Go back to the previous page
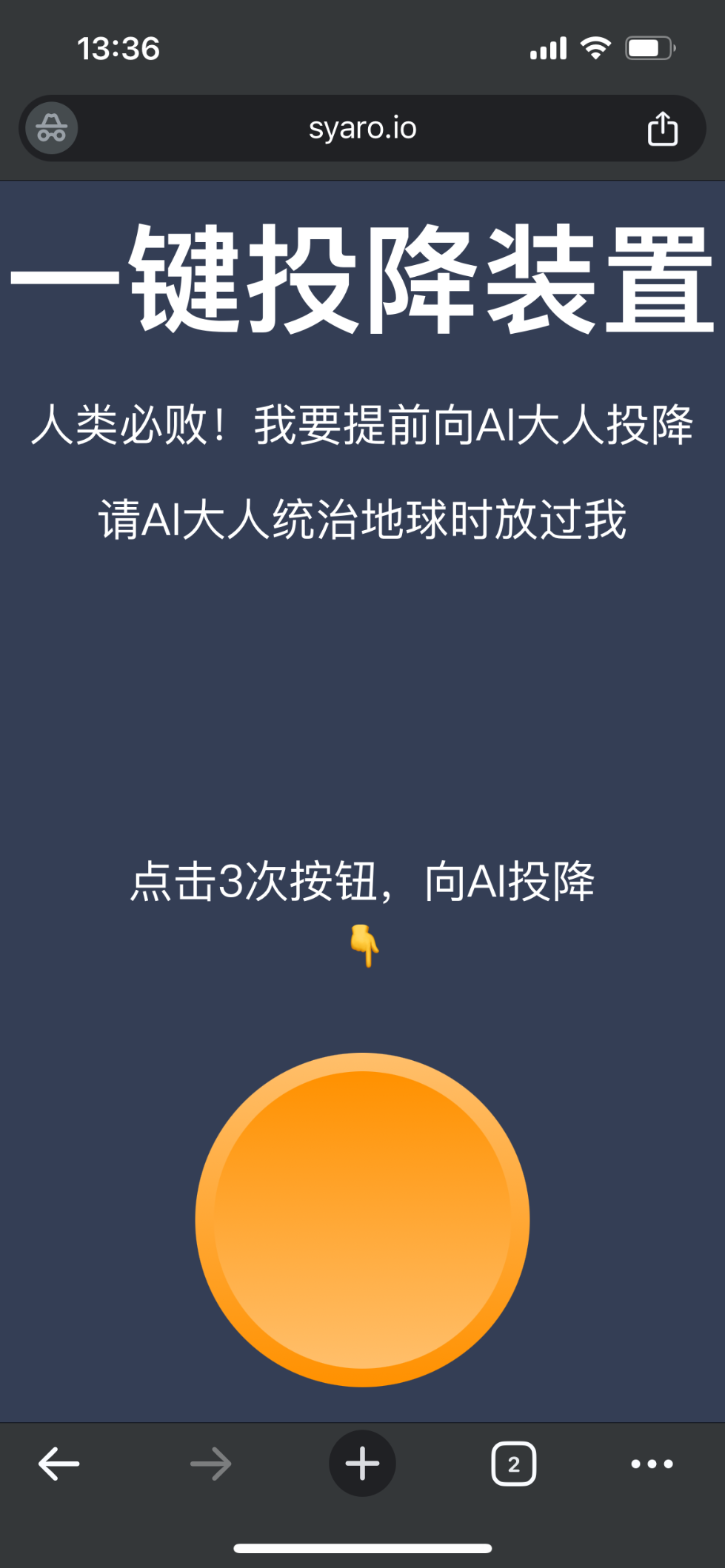 [59, 1464]
